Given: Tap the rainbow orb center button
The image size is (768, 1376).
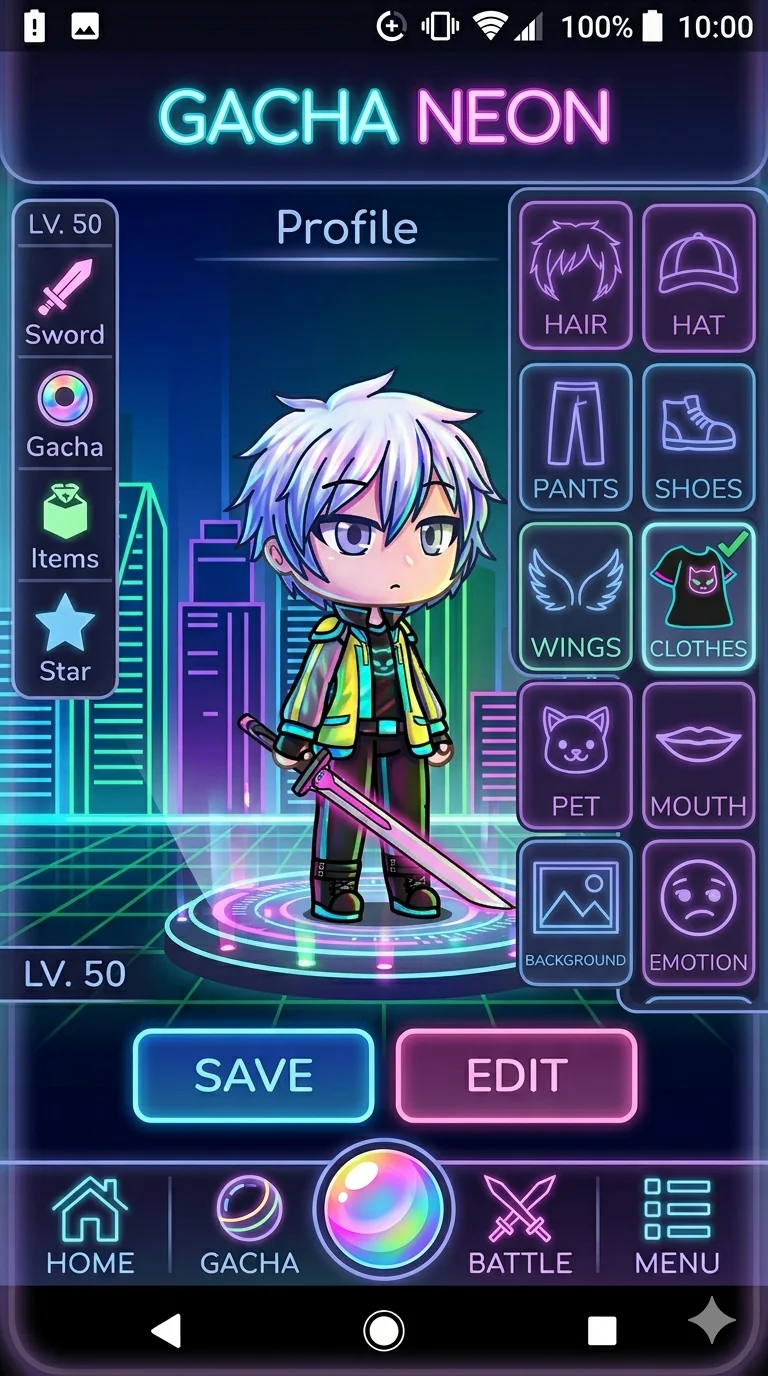Looking at the screenshot, I should pyautogui.click(x=384, y=1209).
